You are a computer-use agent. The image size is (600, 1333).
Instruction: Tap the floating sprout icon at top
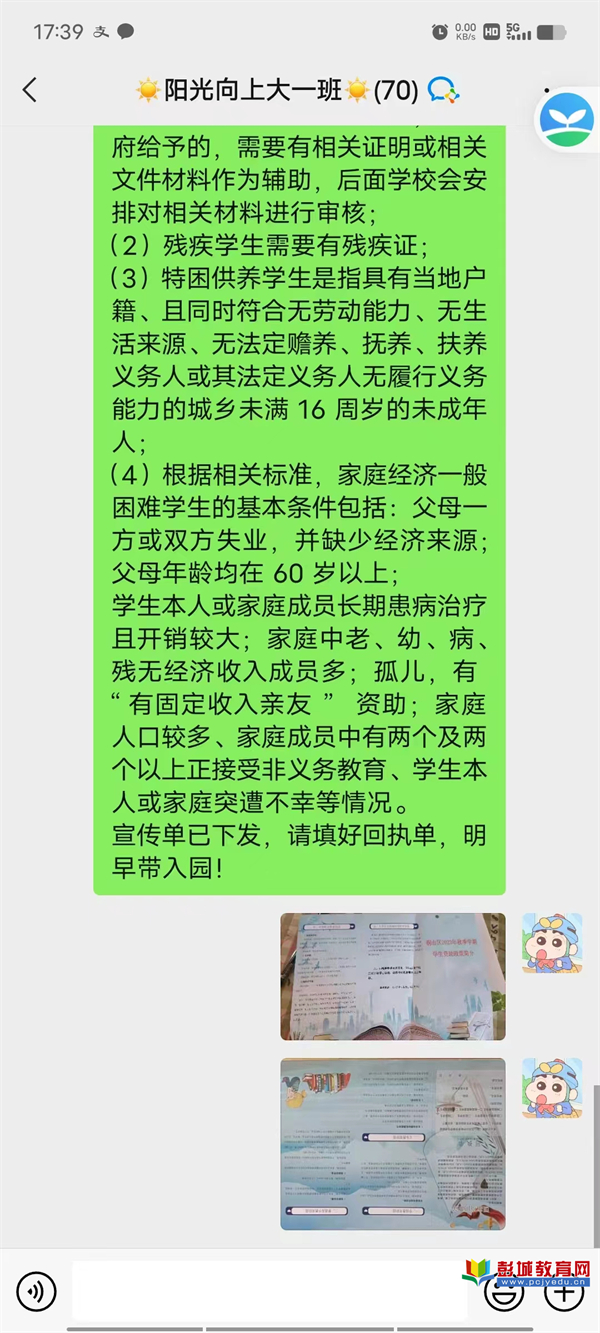(566, 120)
